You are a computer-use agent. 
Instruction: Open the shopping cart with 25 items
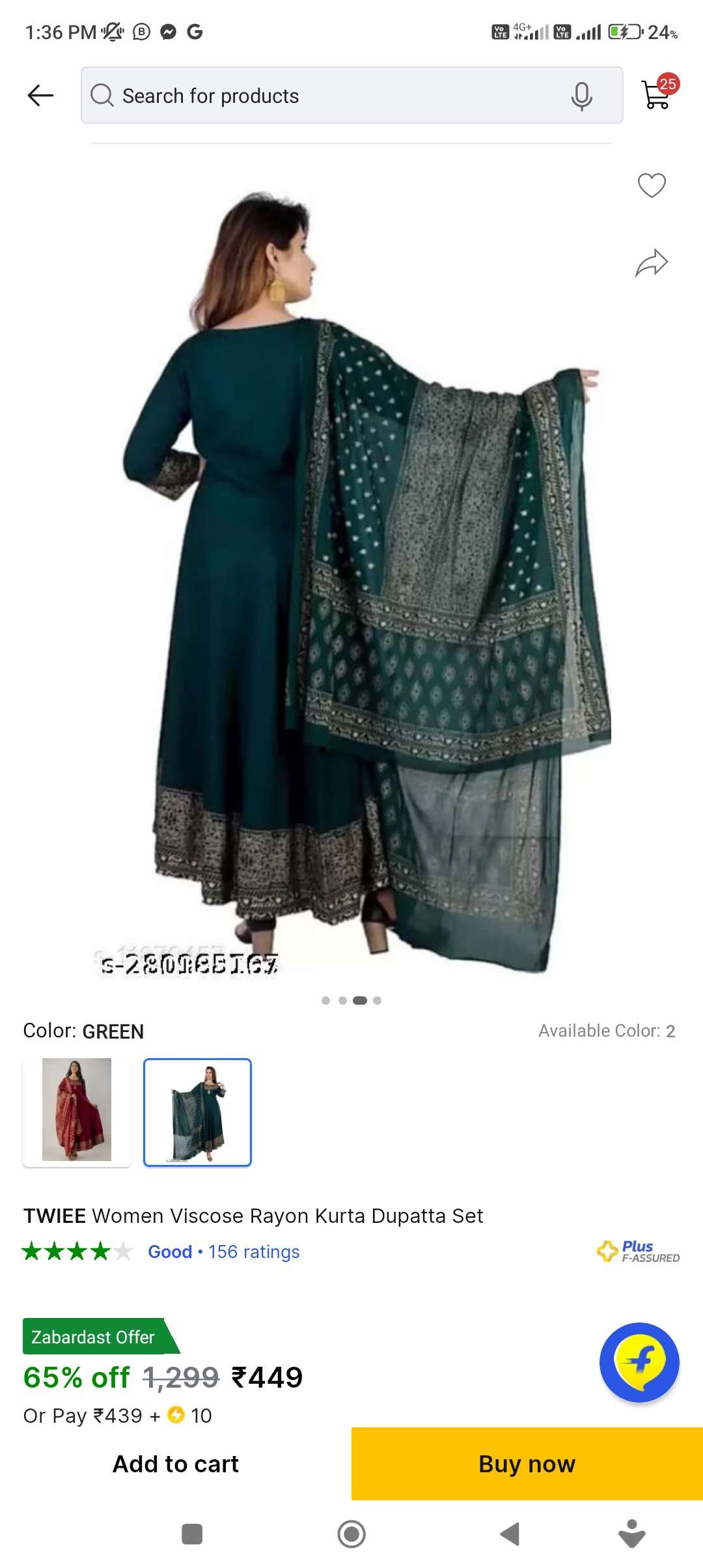coord(657,93)
